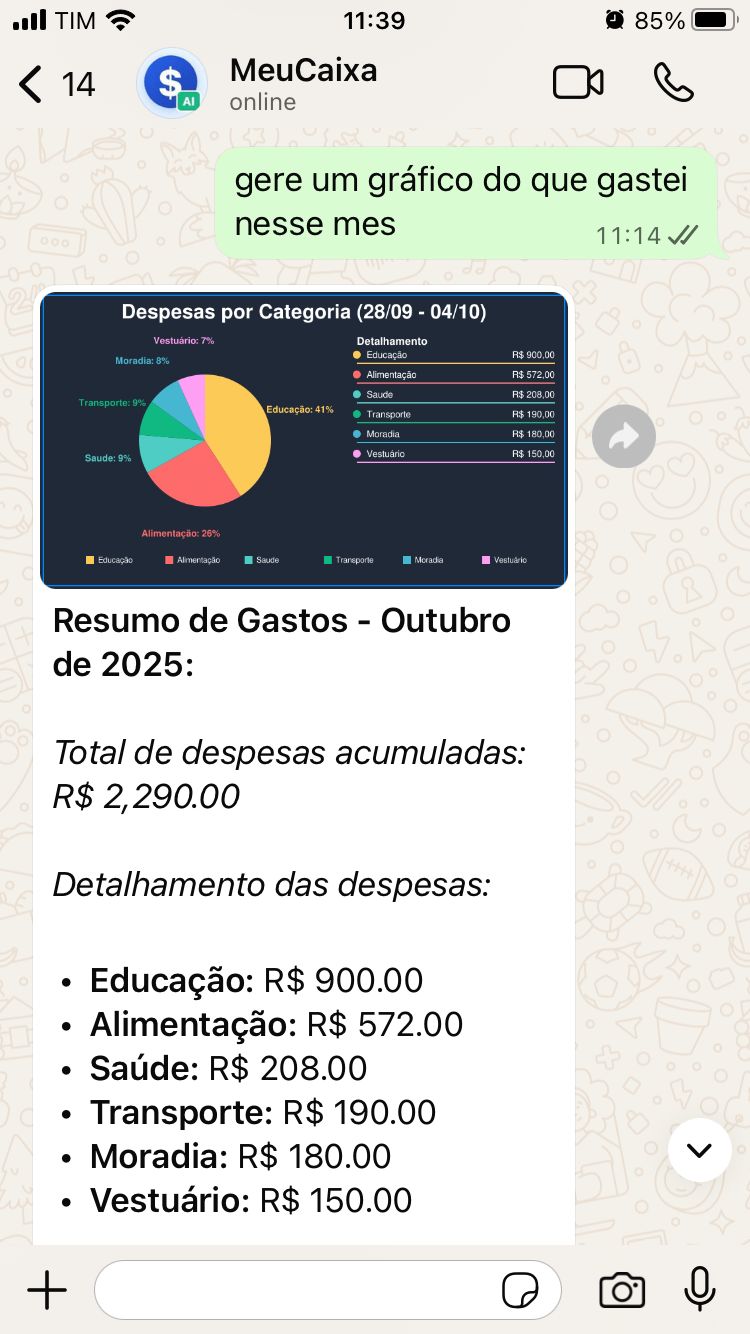Collapse the keyboard area via back chevron
The height and width of the screenshot is (1334, 750).
pyautogui.click(x=30, y=85)
